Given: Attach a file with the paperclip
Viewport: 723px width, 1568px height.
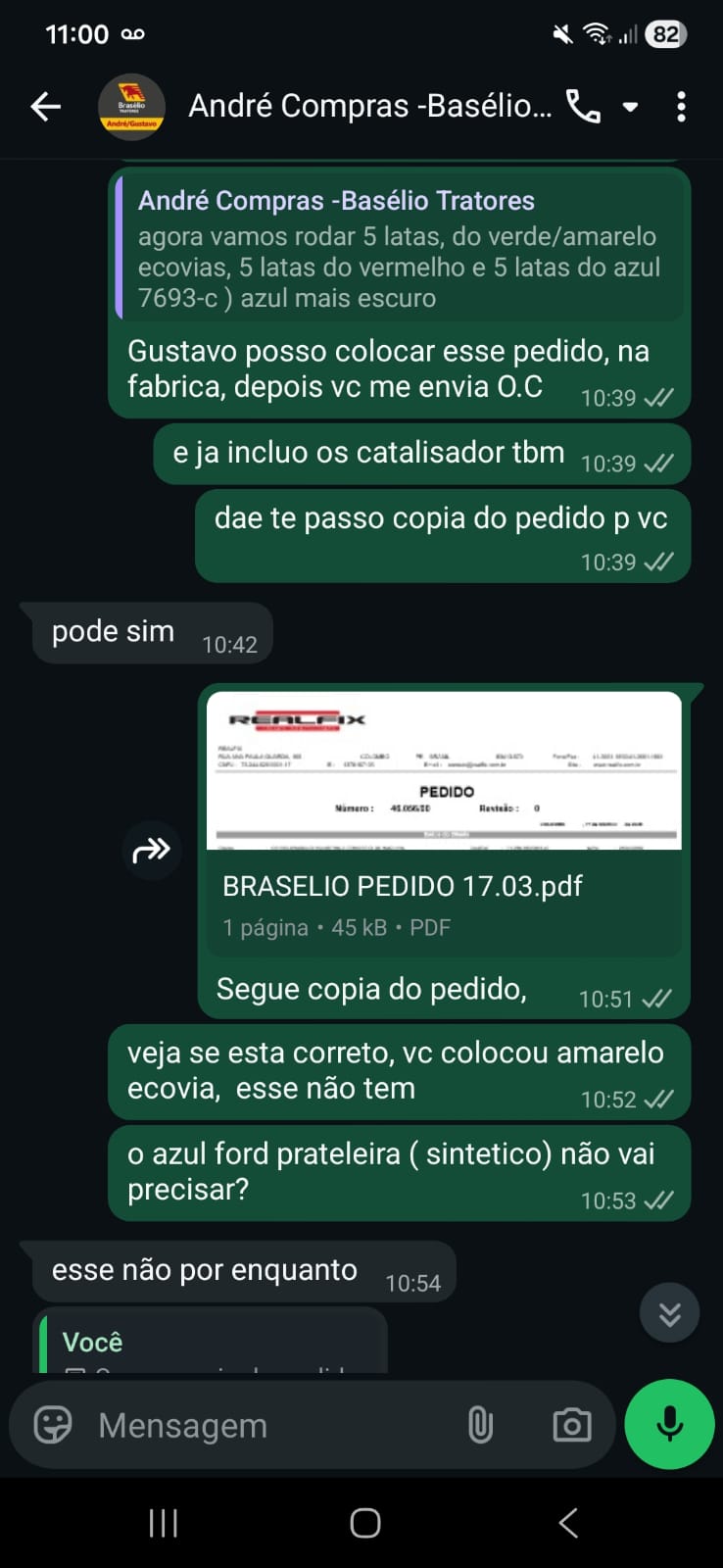Looking at the screenshot, I should tap(480, 1425).
